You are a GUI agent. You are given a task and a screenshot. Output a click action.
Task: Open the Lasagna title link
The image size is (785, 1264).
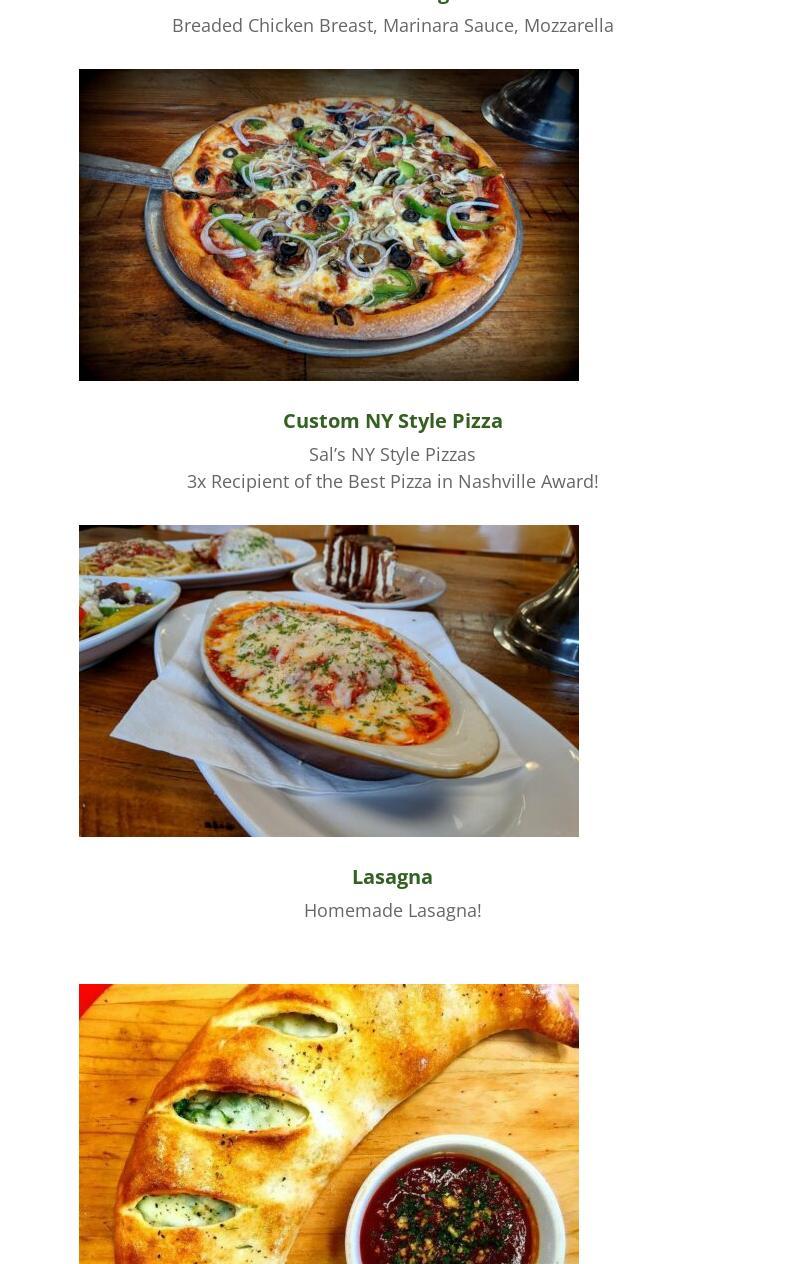tap(392, 877)
